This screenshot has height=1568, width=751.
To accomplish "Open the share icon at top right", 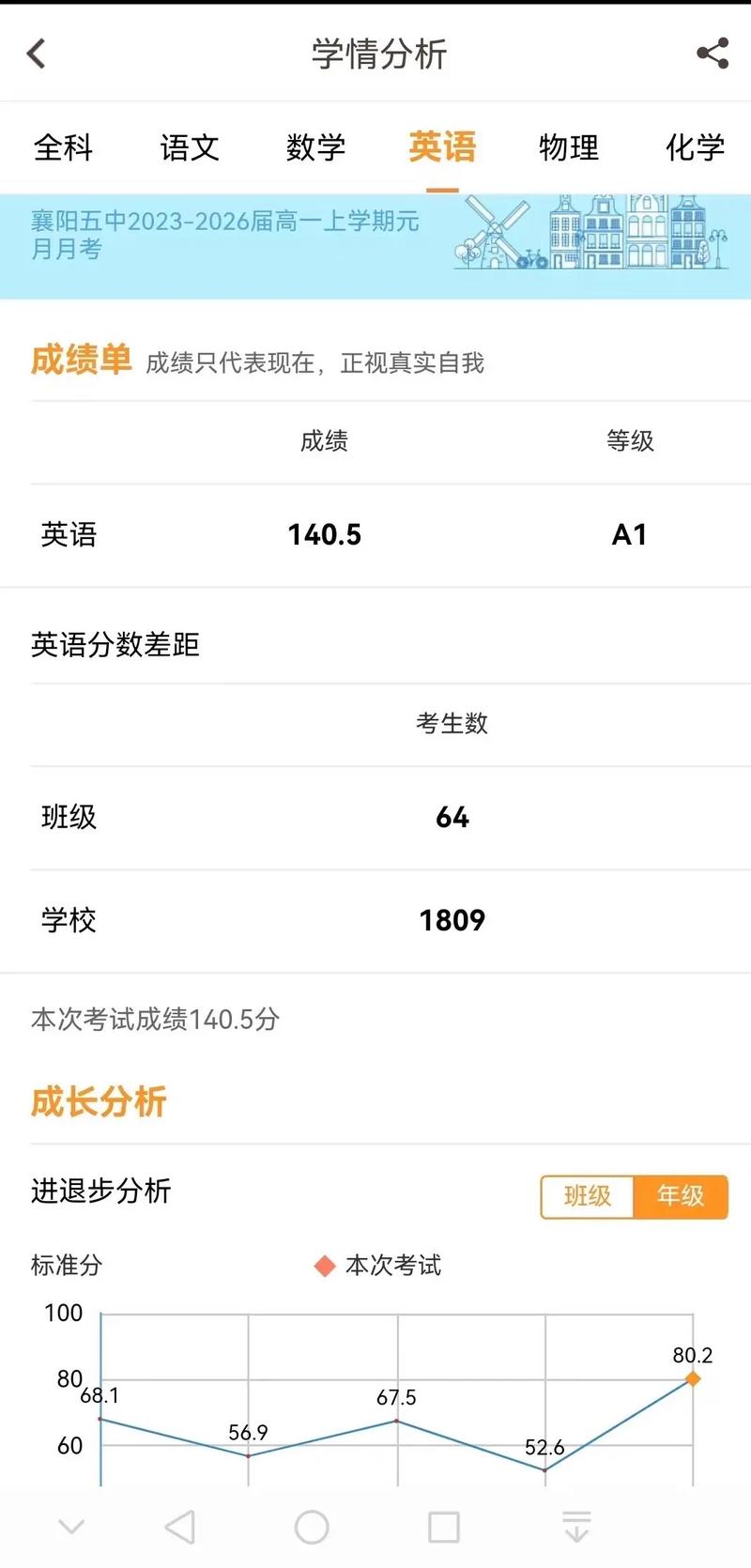I will coord(713,54).
